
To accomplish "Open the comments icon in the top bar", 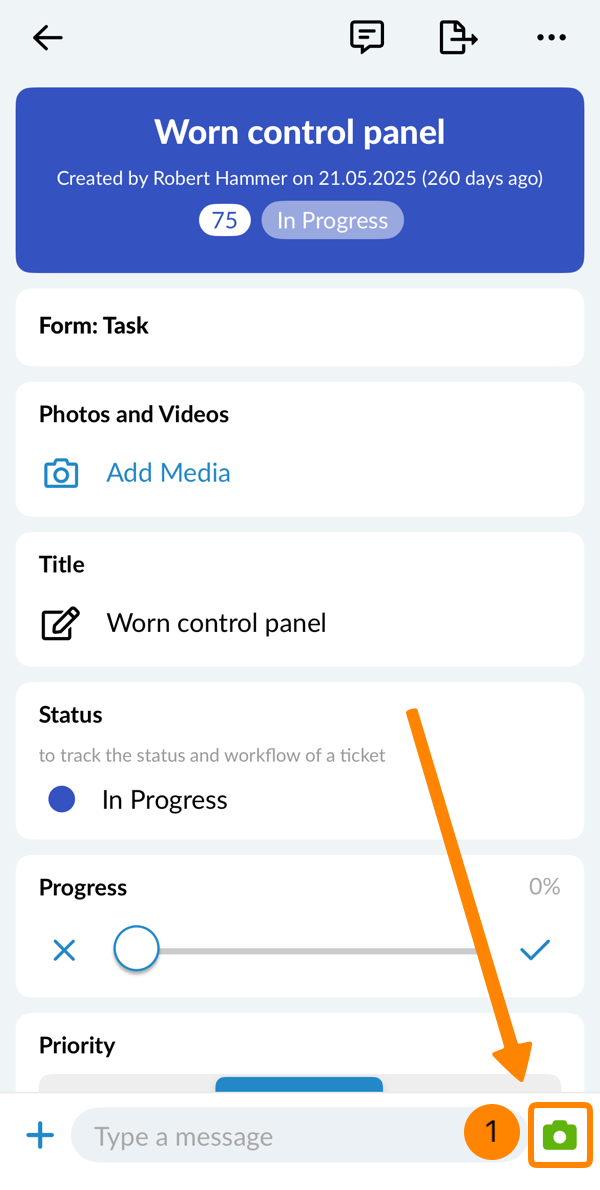I will 367,38.
